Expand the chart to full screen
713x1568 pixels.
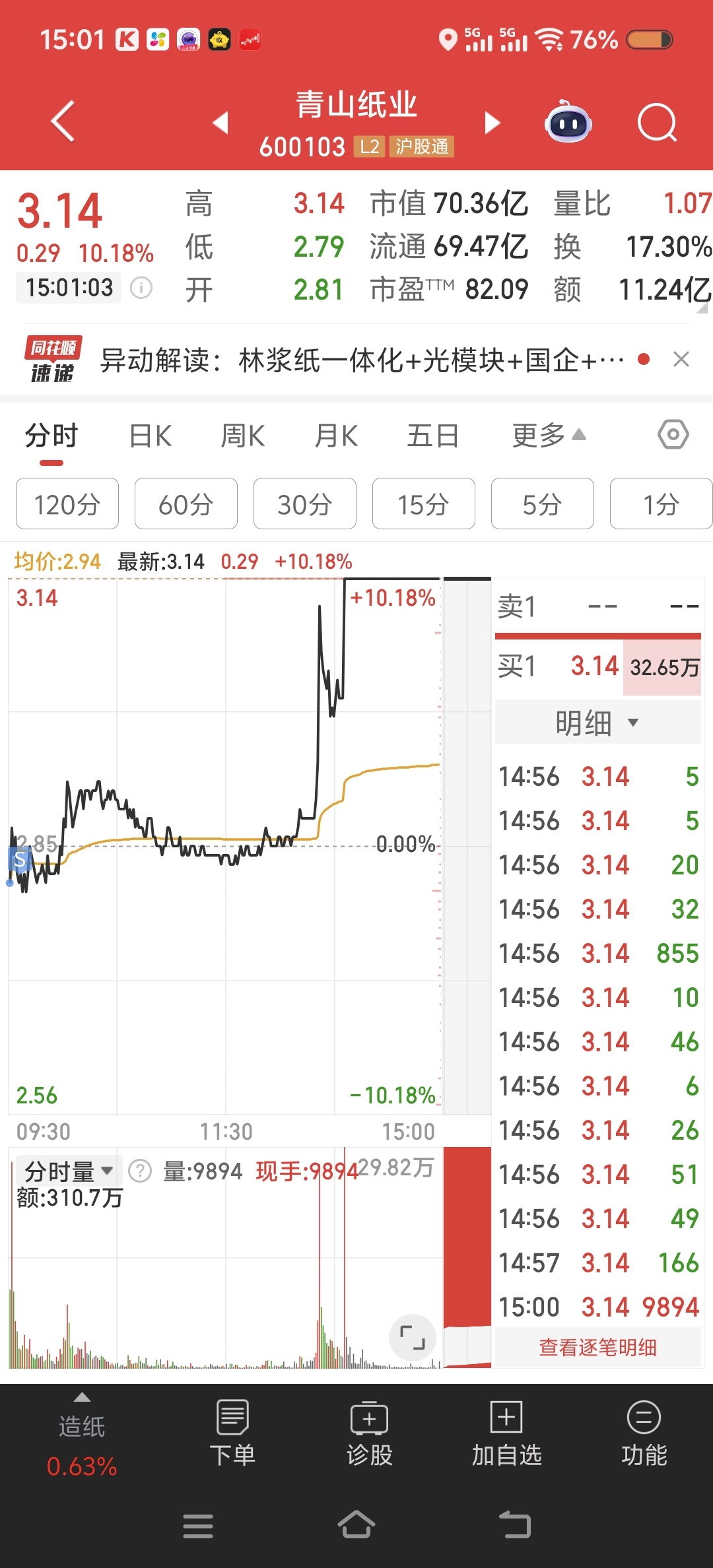[x=413, y=1337]
